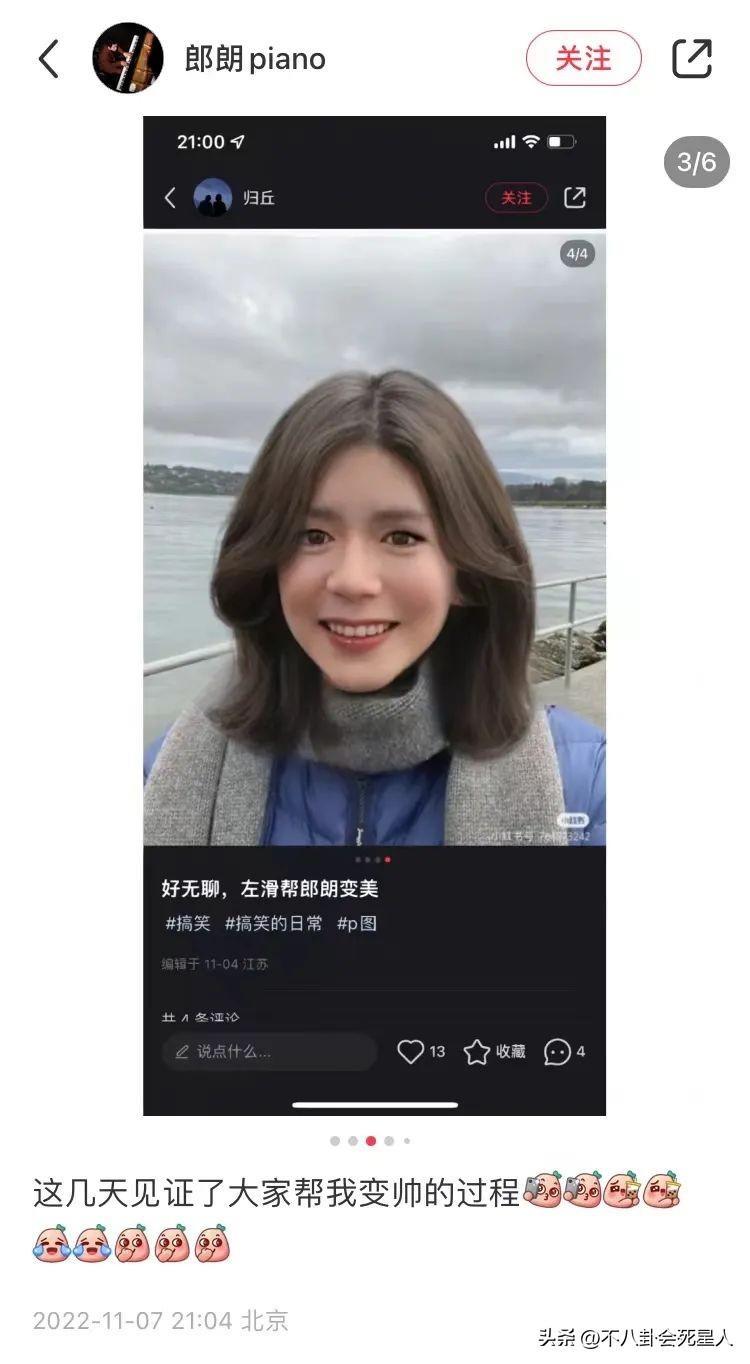The image size is (750, 1364).
Task: Open the 郎朗piano profile avatar
Action: [127, 59]
